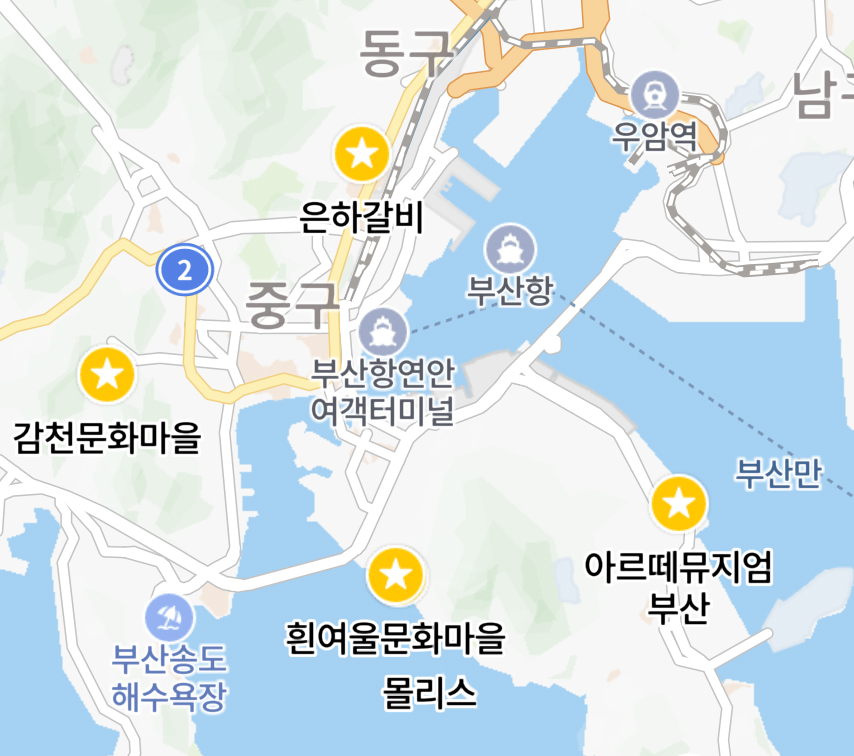Select the 감천문화마을 star marker
854x756 pixels.
tap(107, 374)
